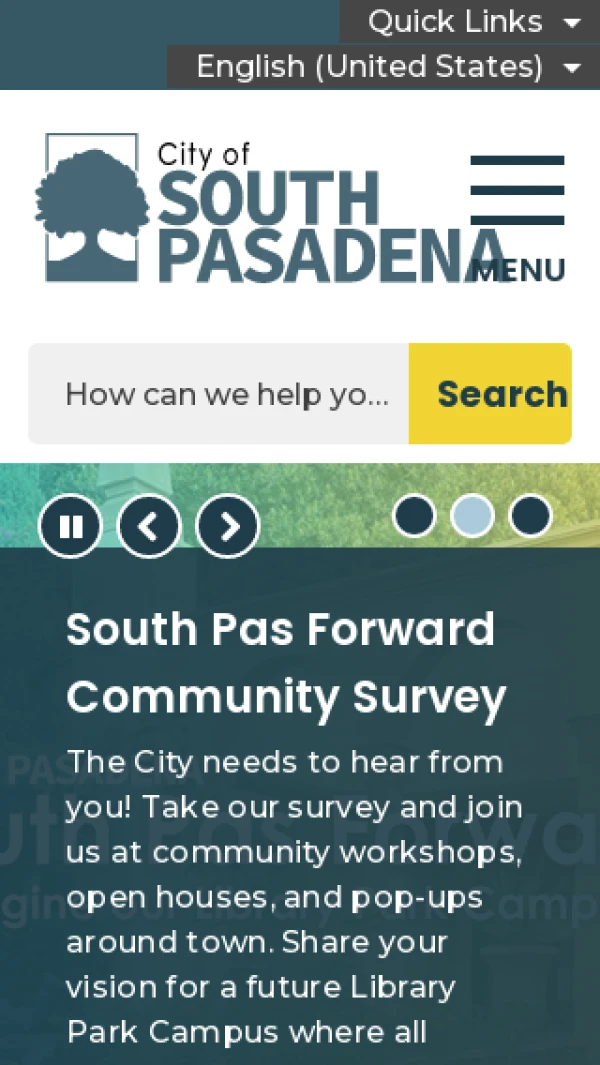This screenshot has height=1065, width=600.
Task: Select the second slide indicator dot
Action: (472, 516)
